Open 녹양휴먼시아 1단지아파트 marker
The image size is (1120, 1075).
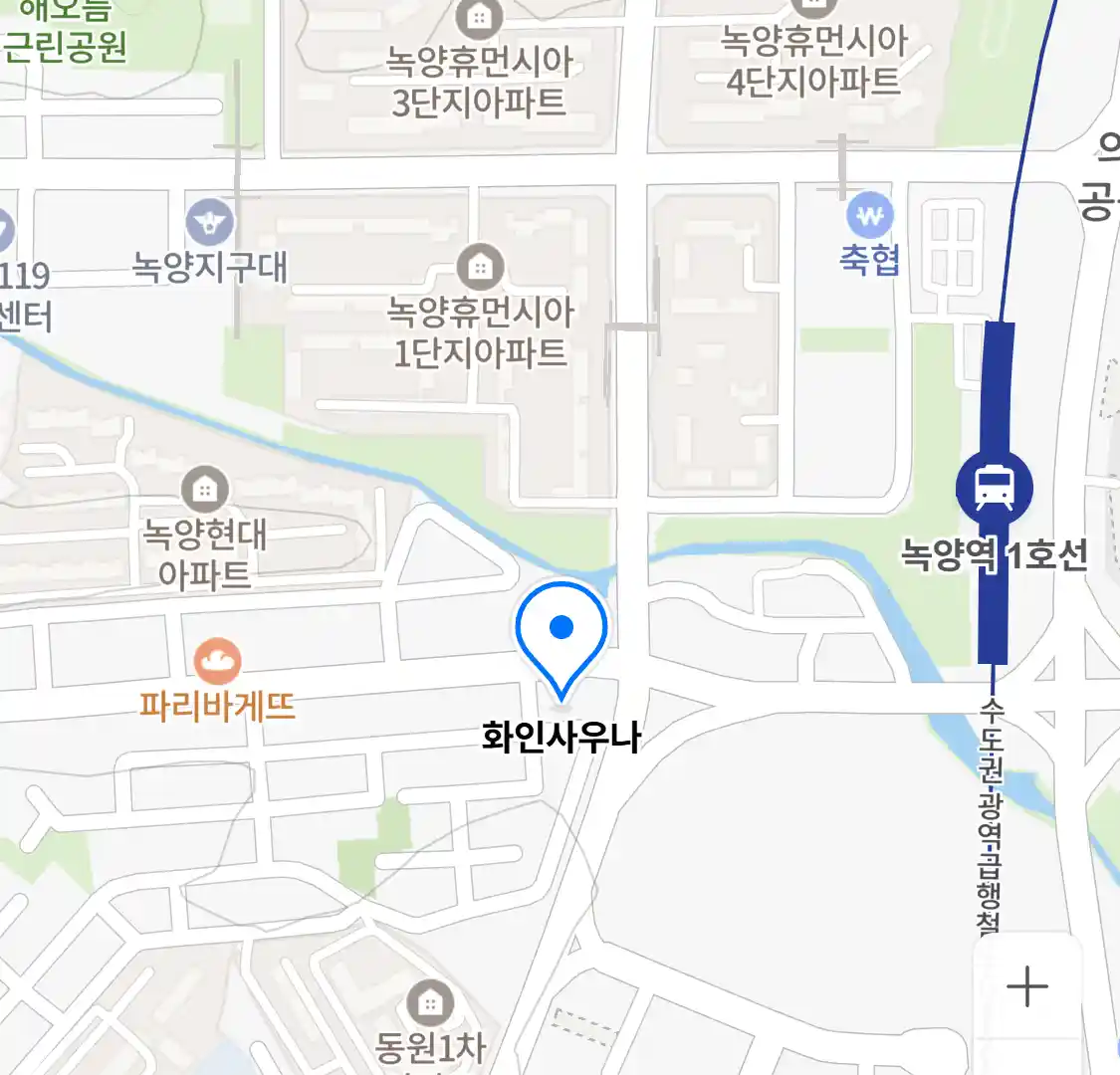coord(480,267)
